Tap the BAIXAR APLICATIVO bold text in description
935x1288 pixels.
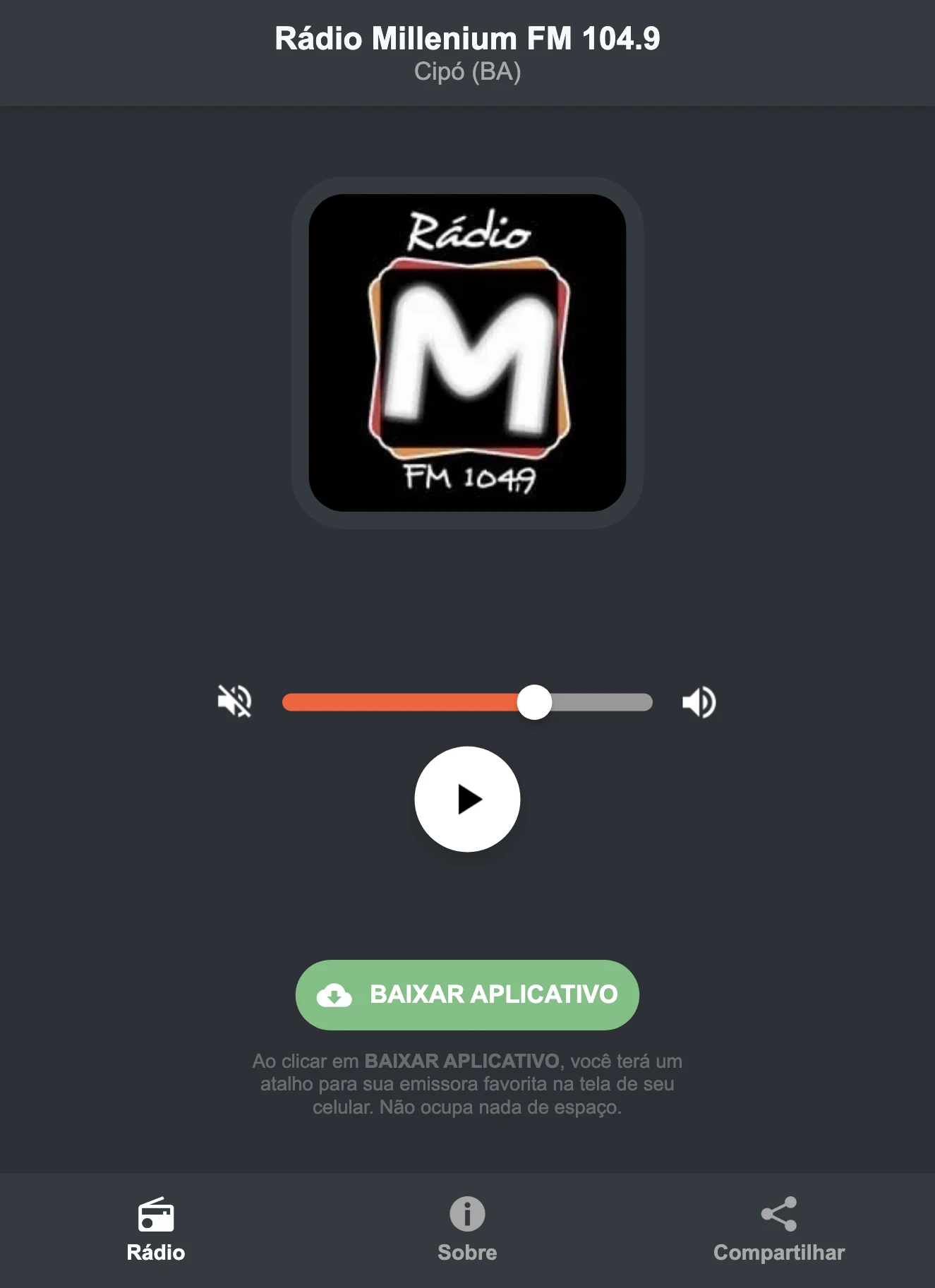click(x=462, y=1059)
